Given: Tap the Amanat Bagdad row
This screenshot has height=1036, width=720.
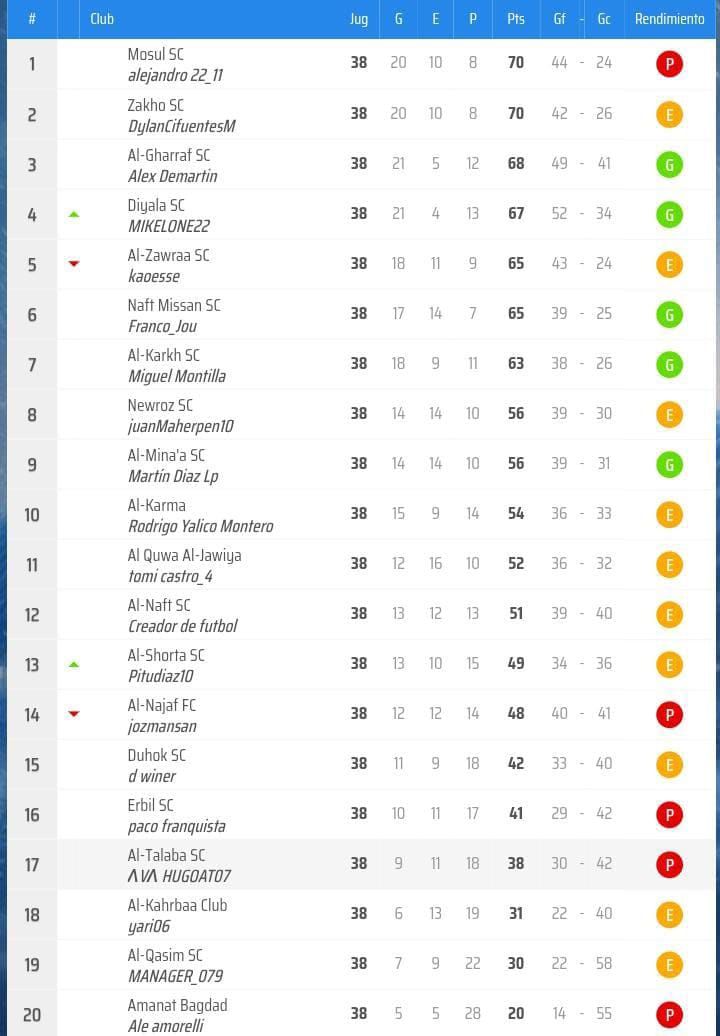Looking at the screenshot, I should click(177, 1005).
